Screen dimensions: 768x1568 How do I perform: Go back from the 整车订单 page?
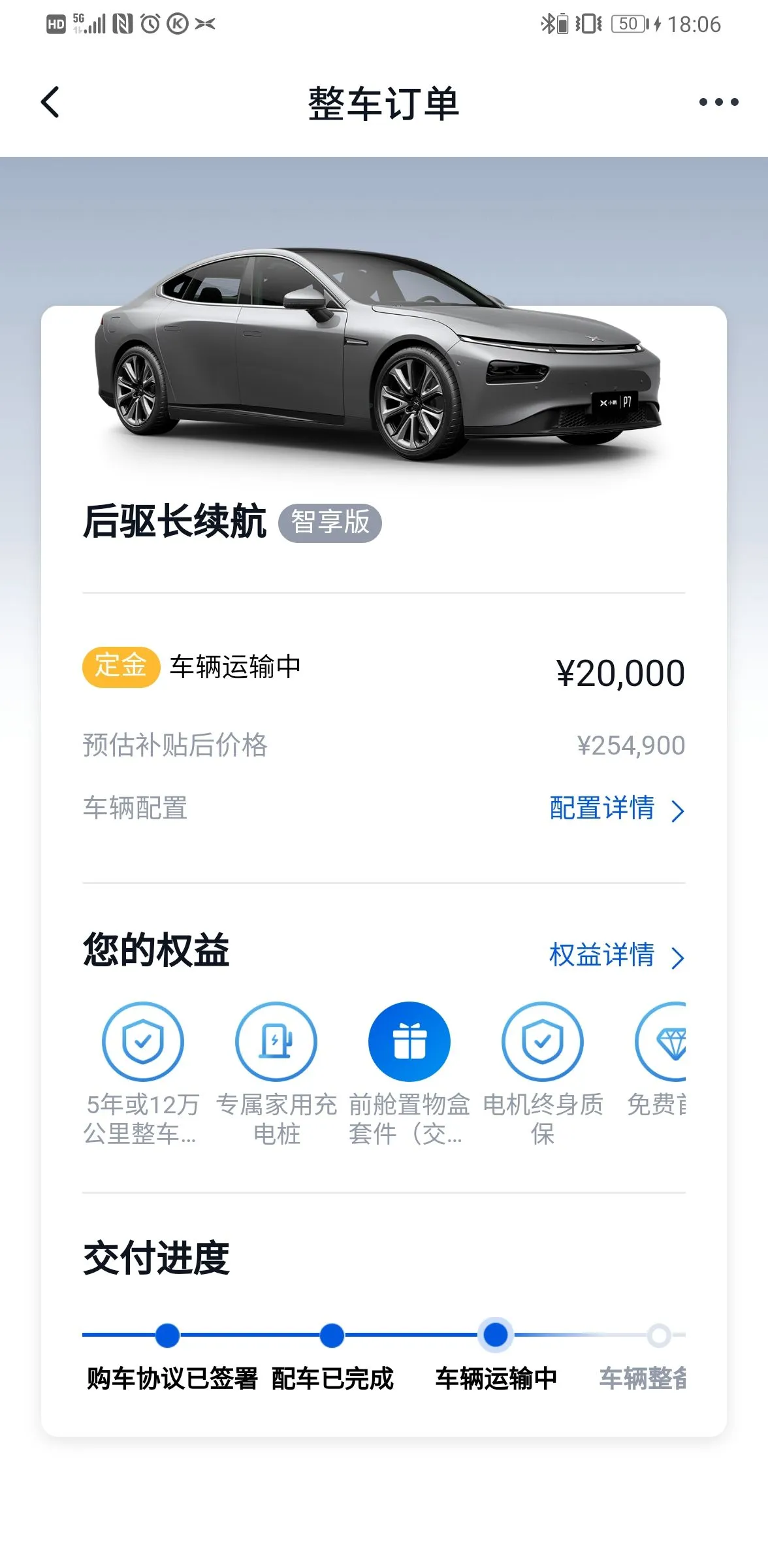click(50, 103)
